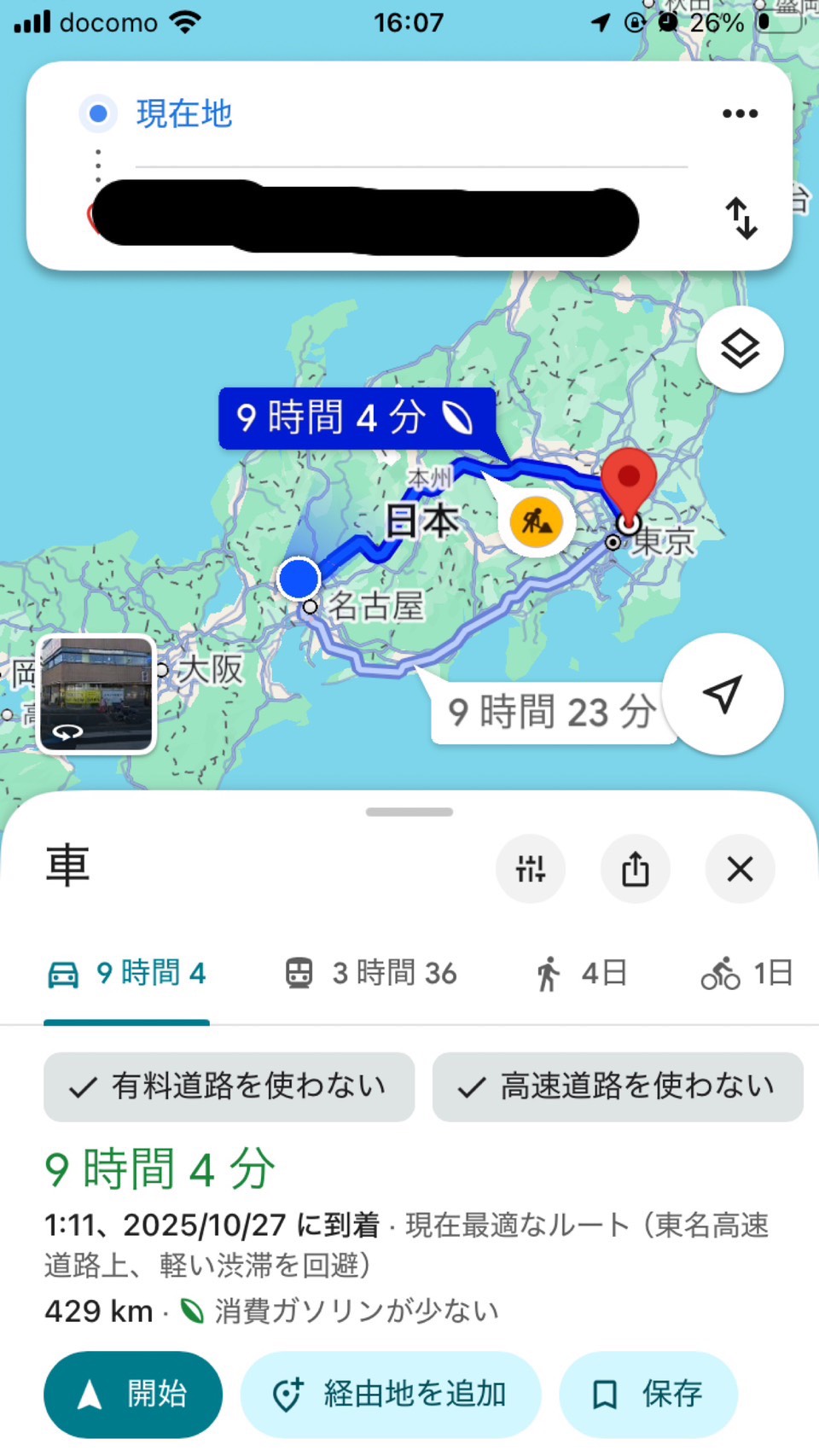Share these directions
This screenshot has width=819, height=1456.
[x=636, y=869]
